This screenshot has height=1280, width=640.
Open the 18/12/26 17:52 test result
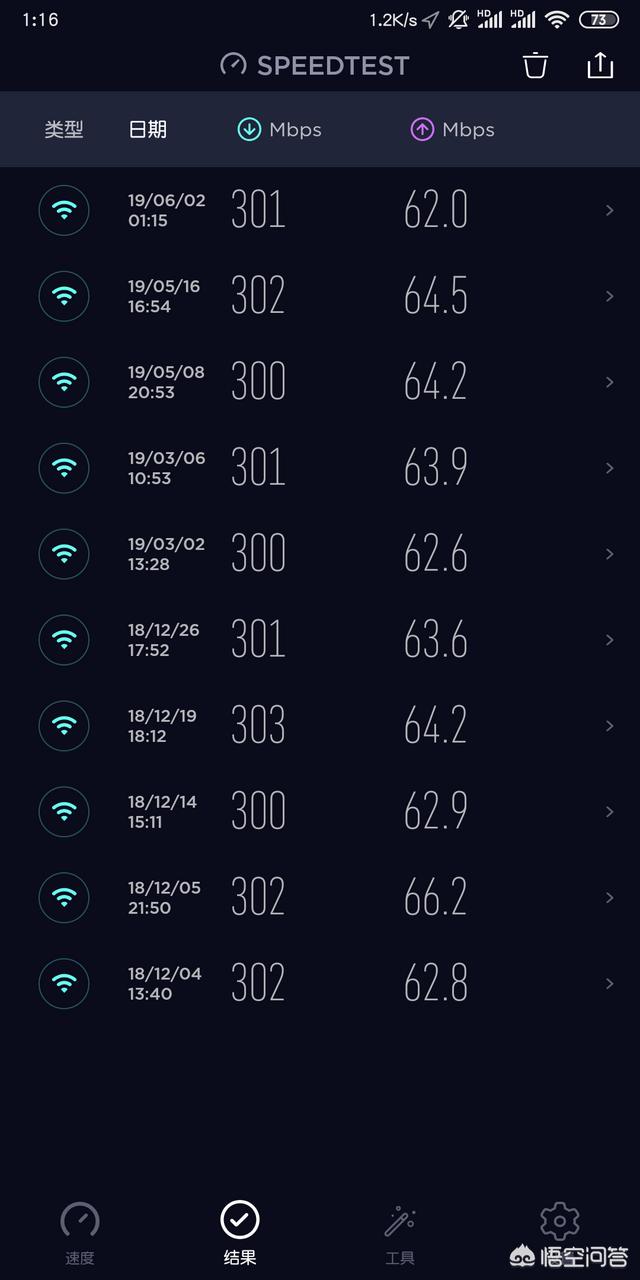(320, 640)
